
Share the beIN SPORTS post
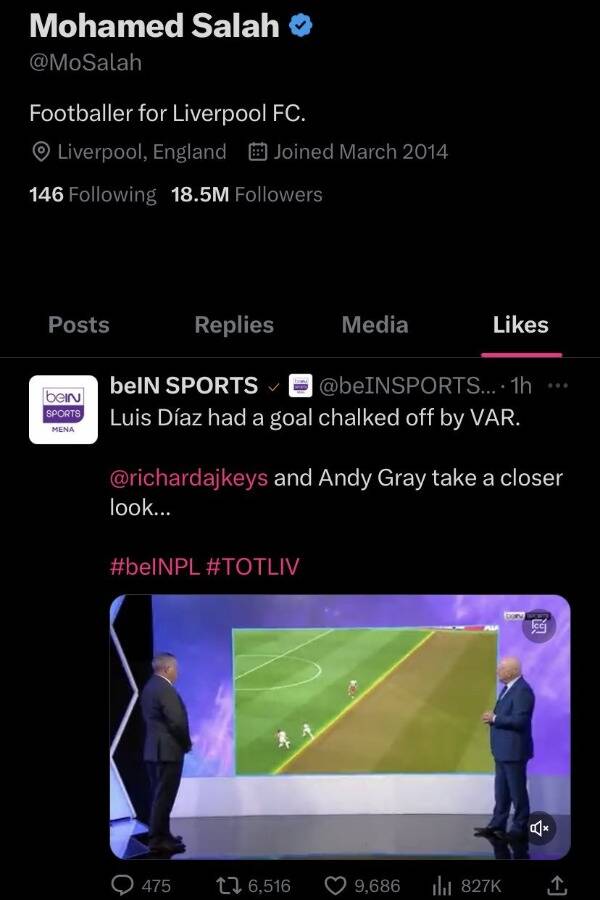point(557,885)
